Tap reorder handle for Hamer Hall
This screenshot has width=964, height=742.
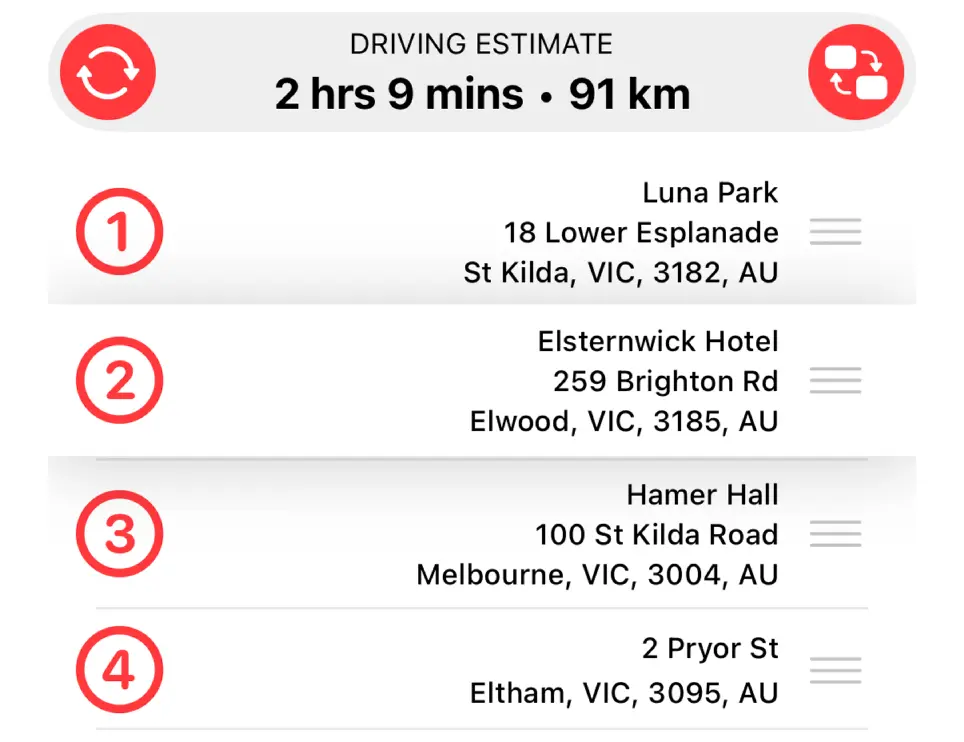pyautogui.click(x=835, y=534)
